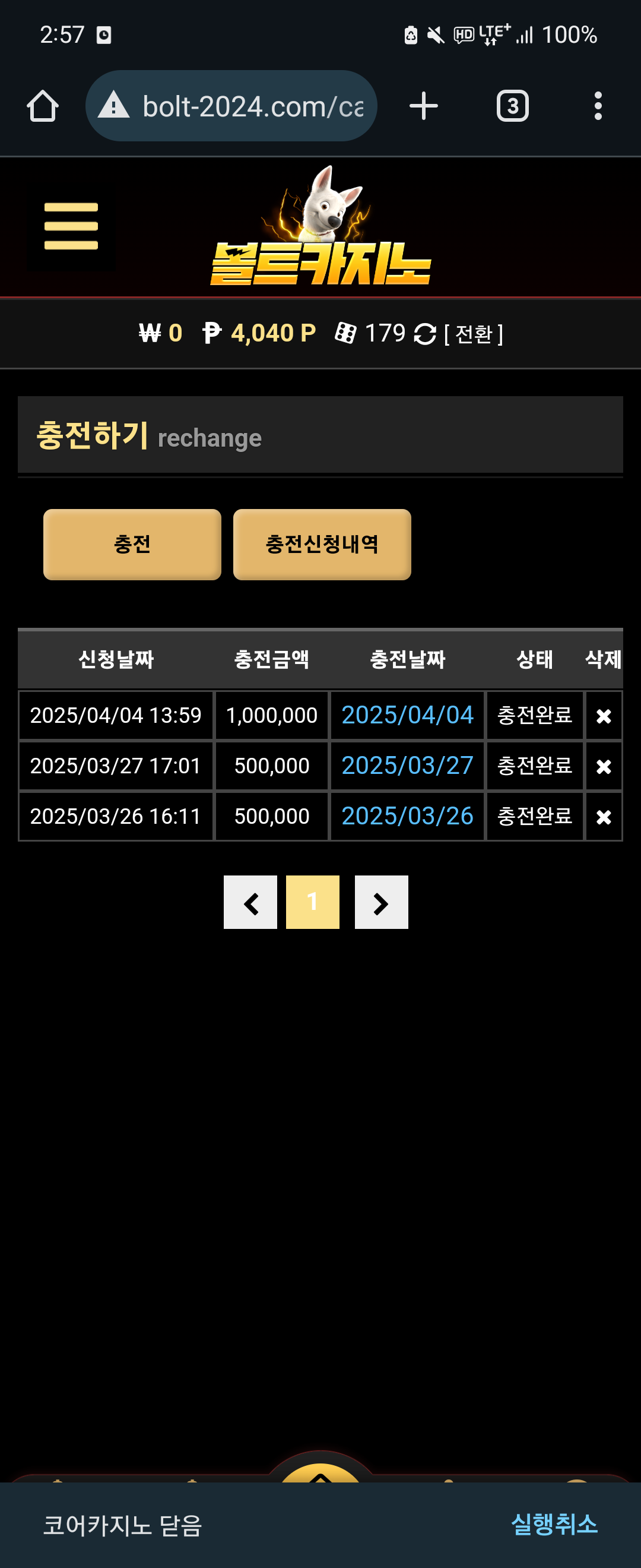
Task: Go to the previous page arrow
Action: coord(250,903)
